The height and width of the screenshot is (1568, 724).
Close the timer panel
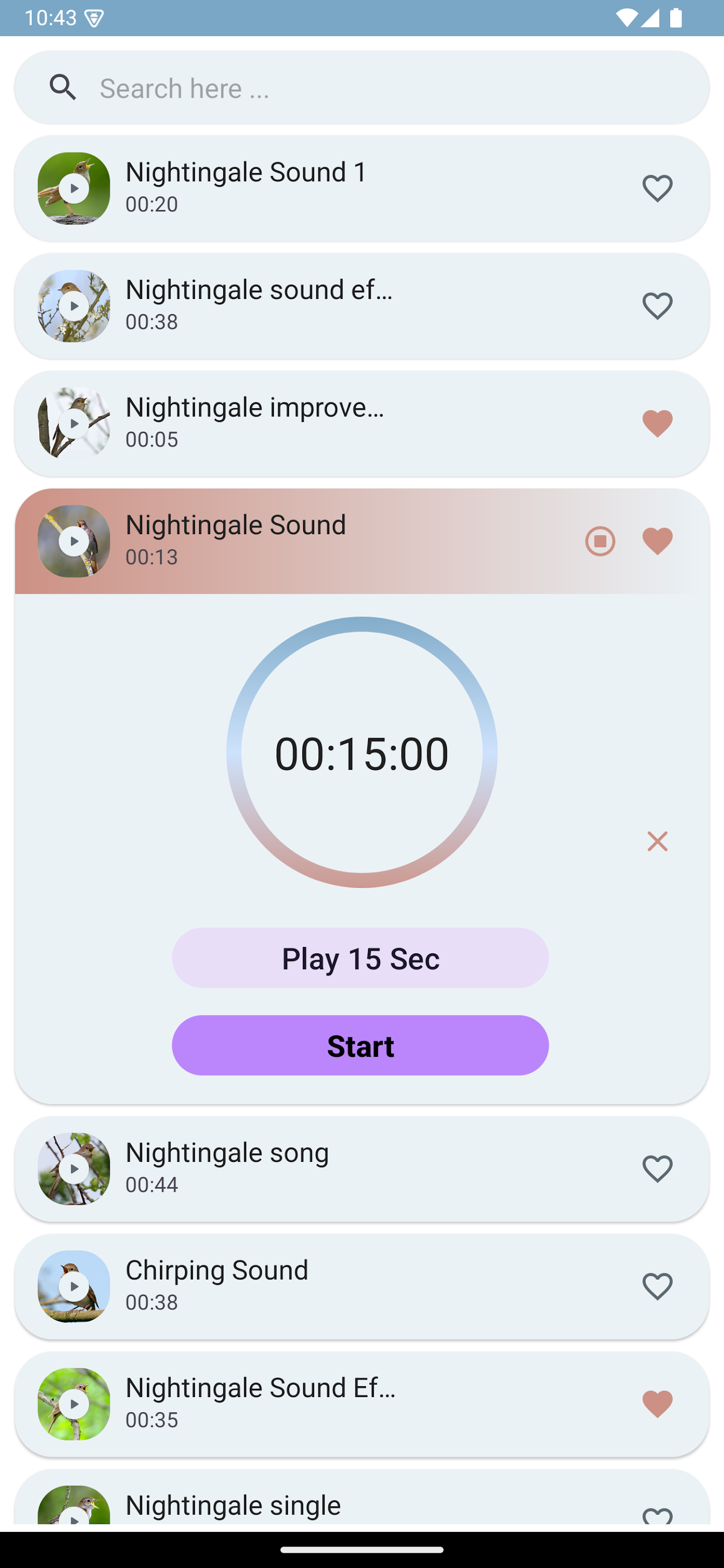pyautogui.click(x=657, y=841)
